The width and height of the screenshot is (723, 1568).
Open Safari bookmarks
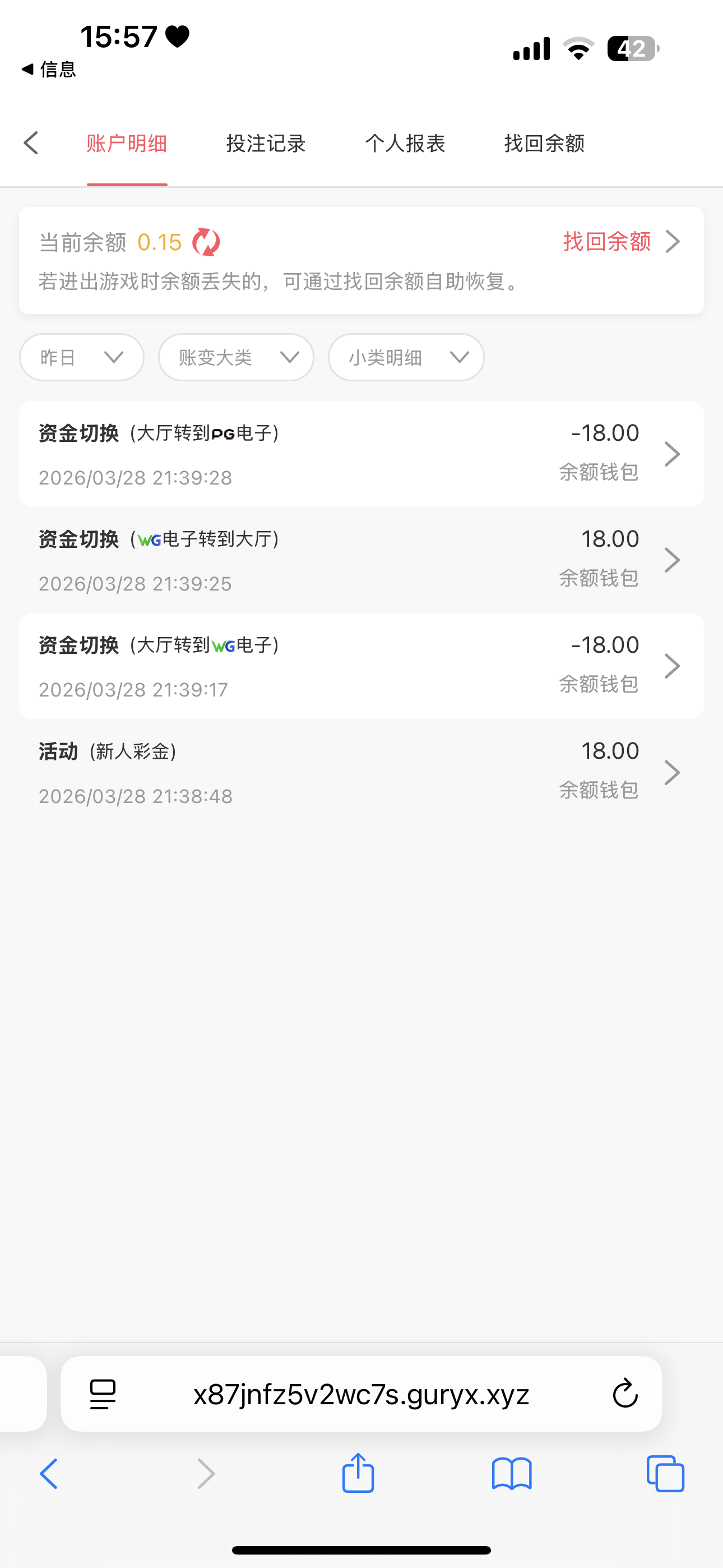pos(512,1474)
